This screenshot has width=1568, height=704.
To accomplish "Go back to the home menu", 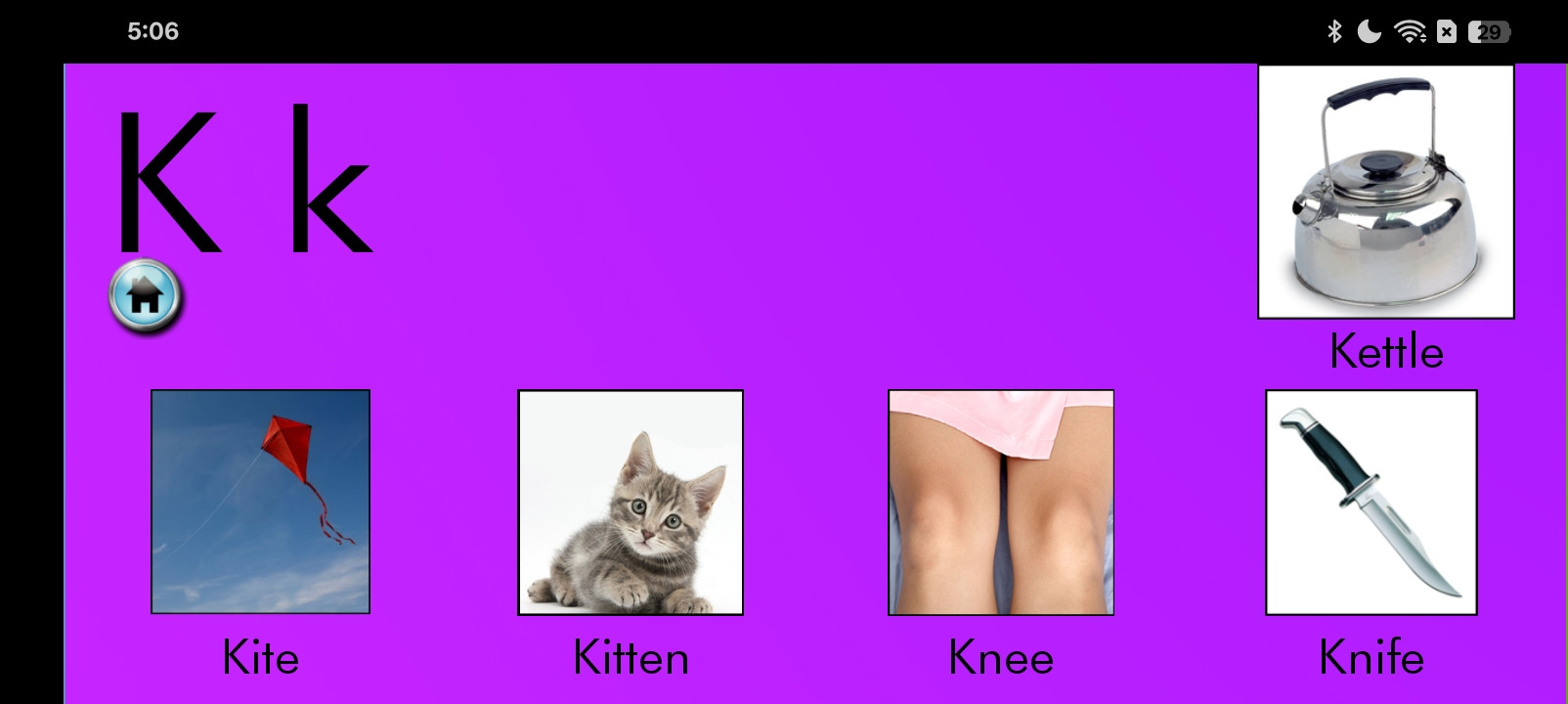I will [x=145, y=296].
